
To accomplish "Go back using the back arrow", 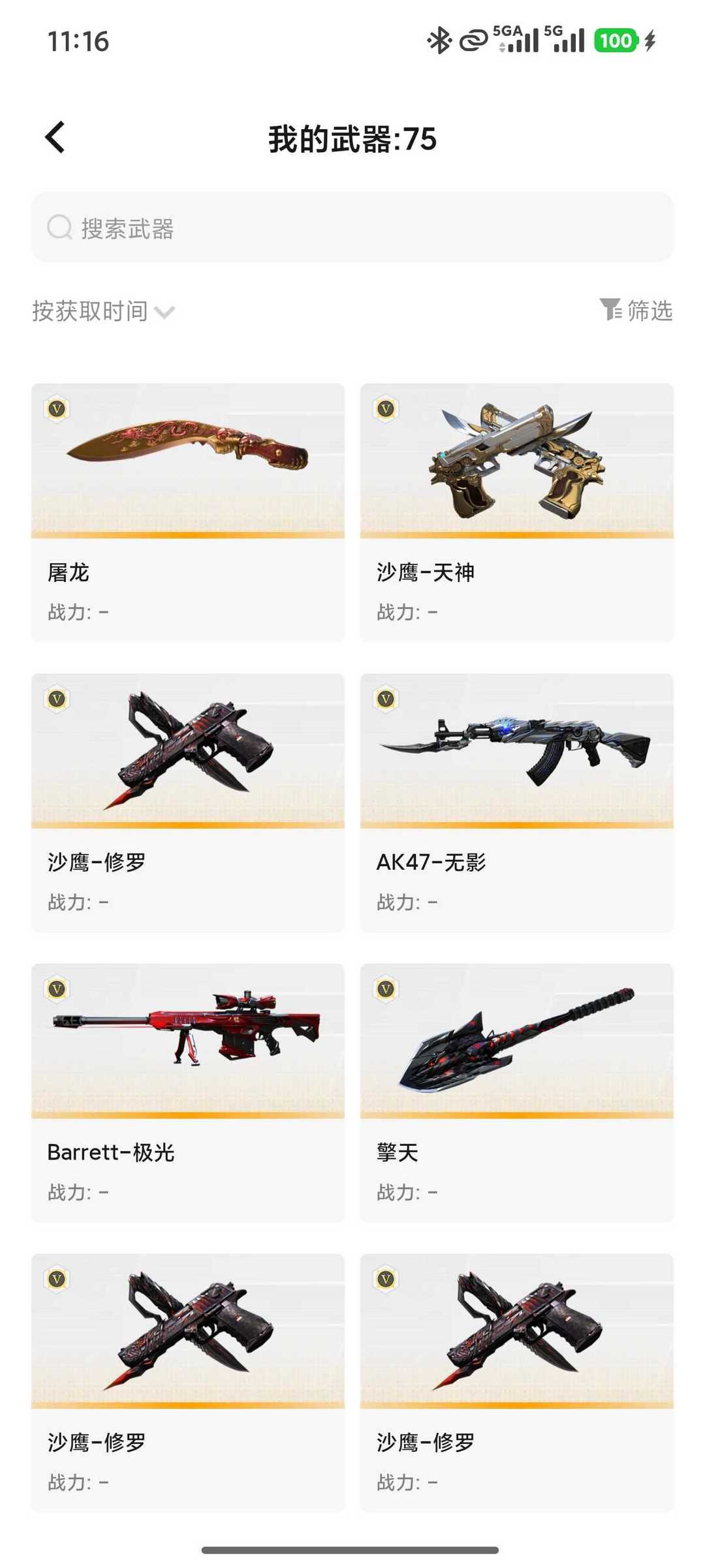I will point(55,138).
